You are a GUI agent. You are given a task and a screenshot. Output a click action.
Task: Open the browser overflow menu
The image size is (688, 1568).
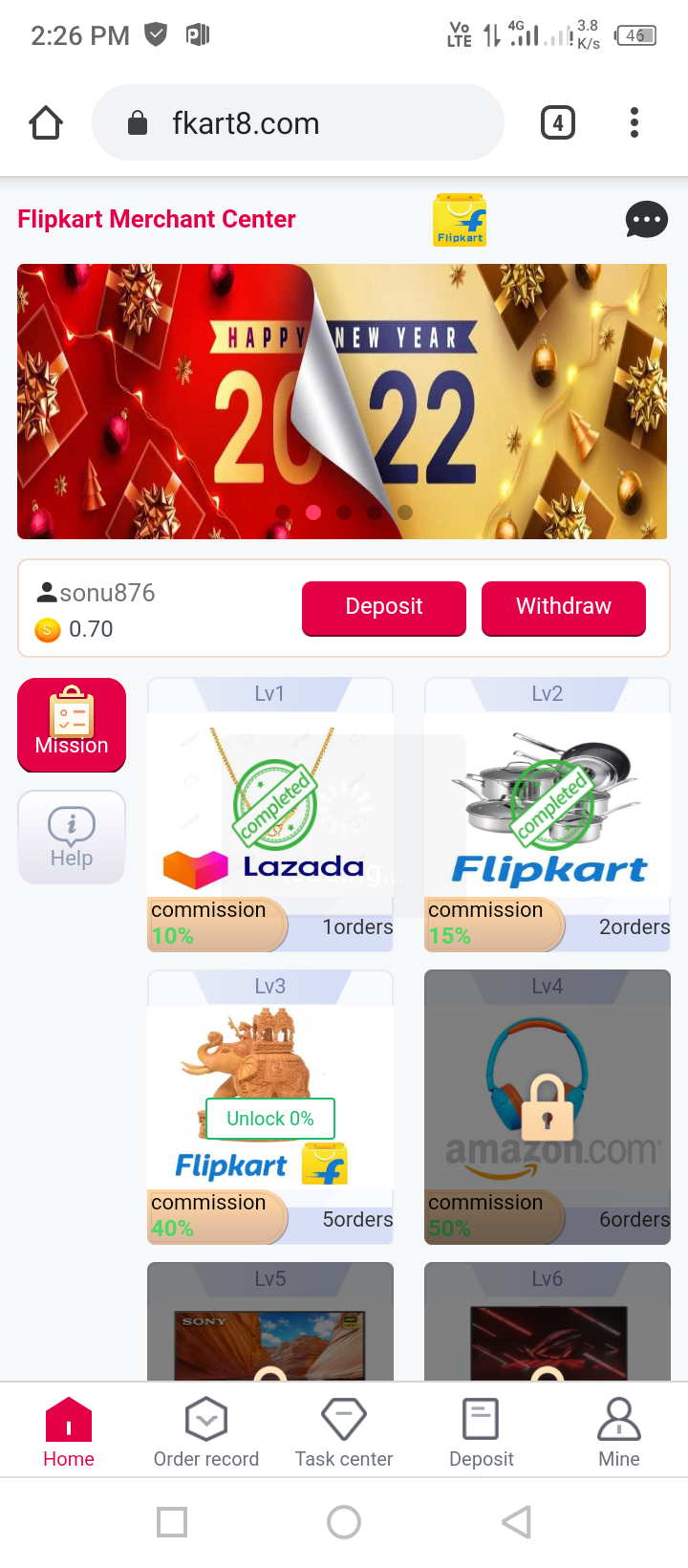click(634, 123)
